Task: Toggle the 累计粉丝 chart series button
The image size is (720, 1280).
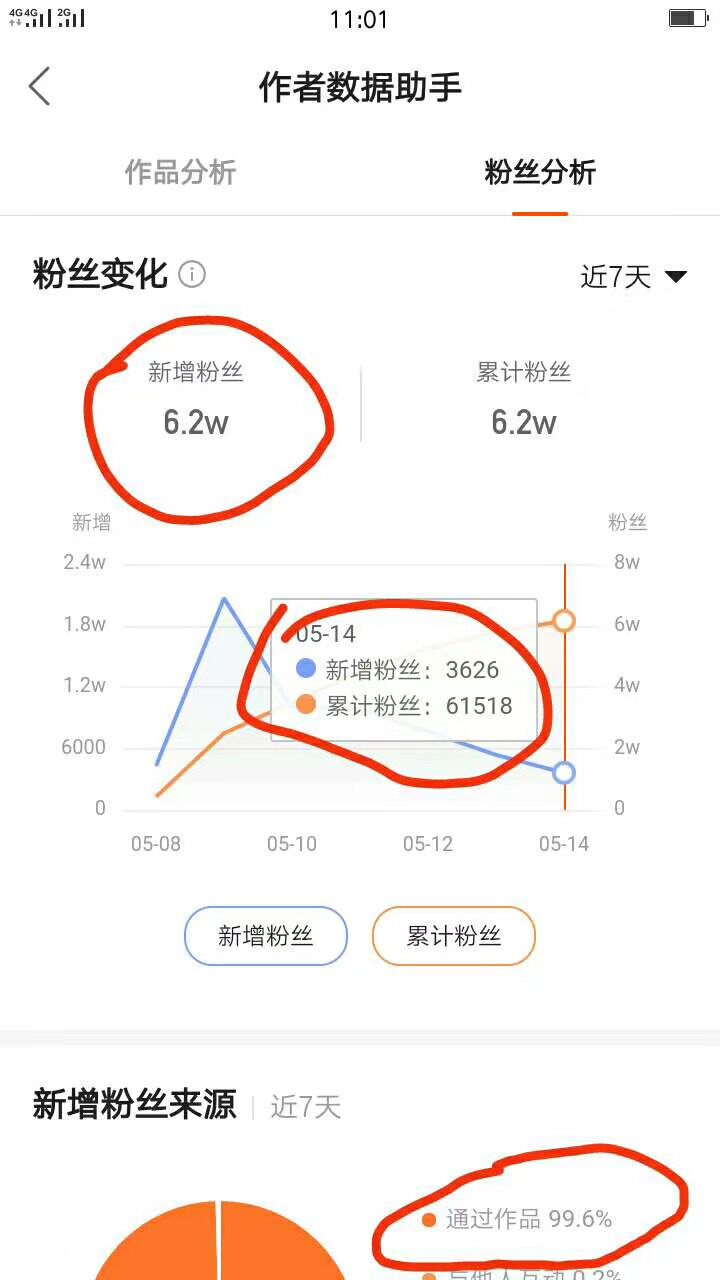Action: [x=454, y=936]
